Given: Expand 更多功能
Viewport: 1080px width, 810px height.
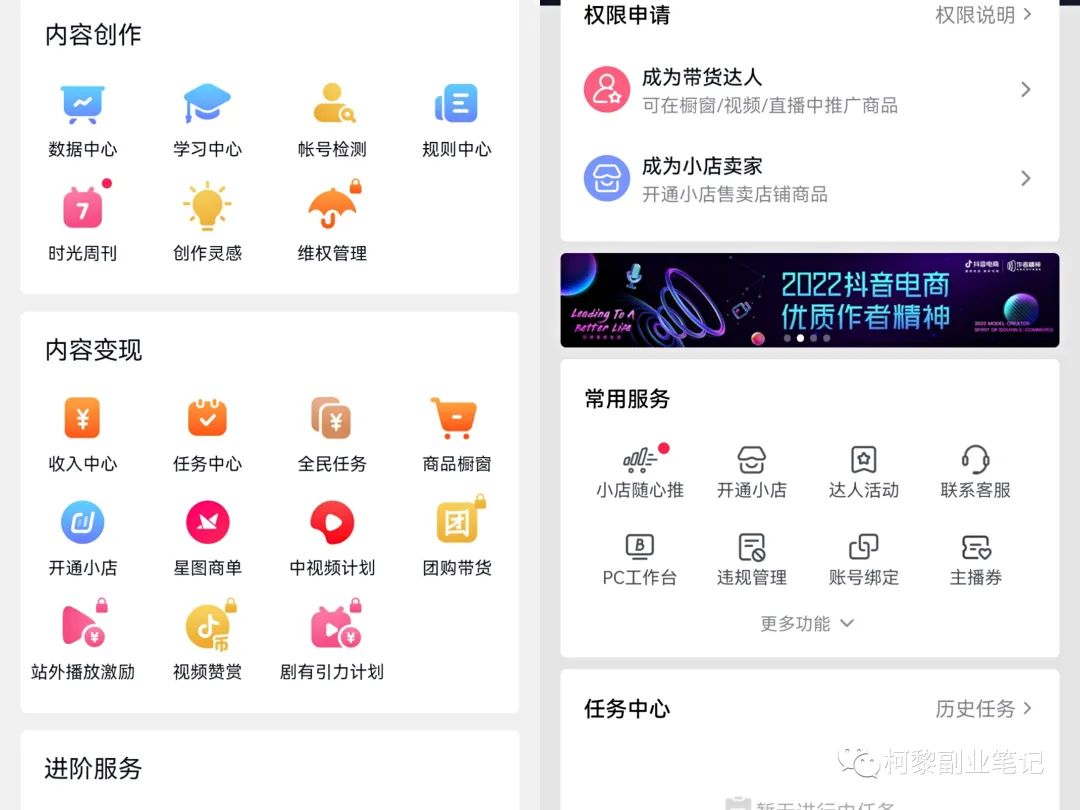Looking at the screenshot, I should point(807,623).
